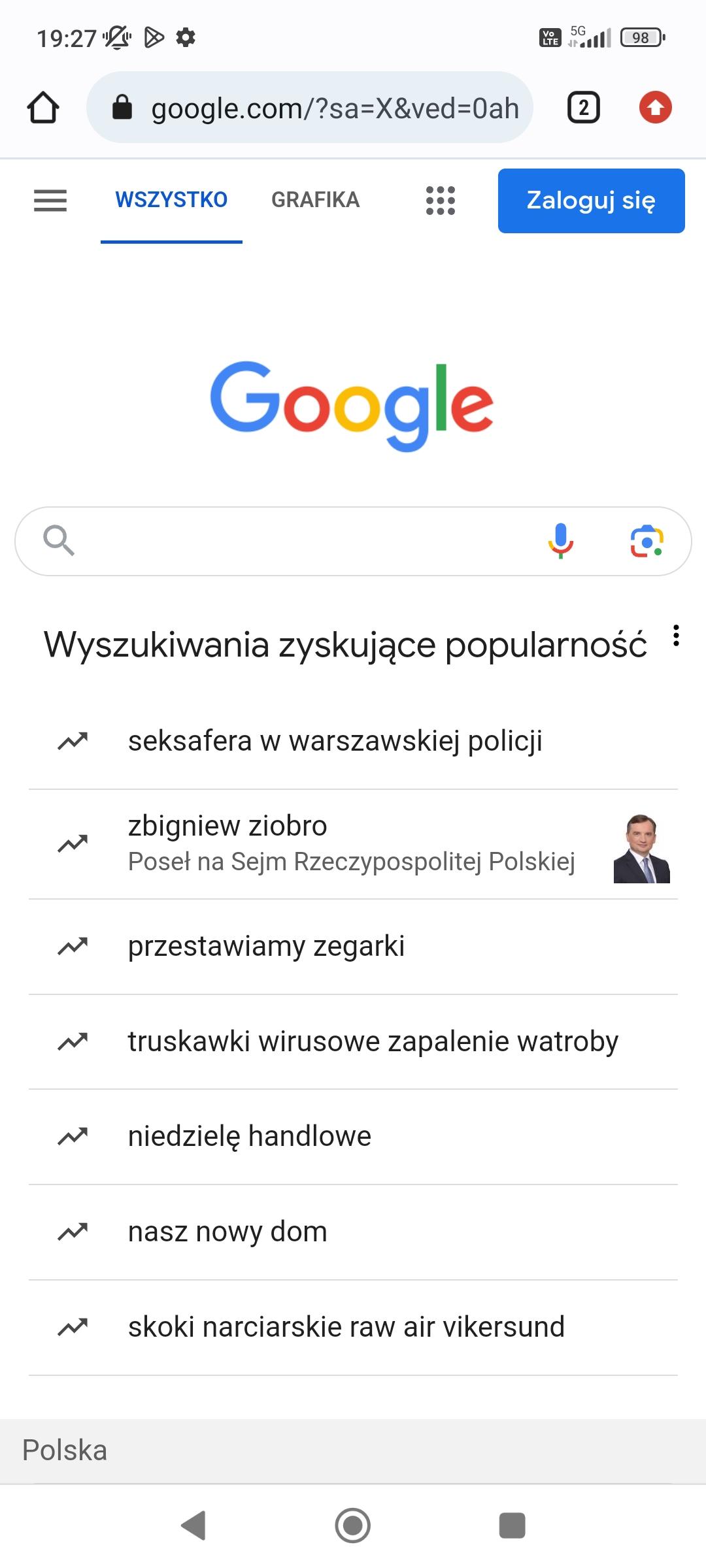The width and height of the screenshot is (706, 1568).
Task: Open trending result zbigniew ziobro
Action: (353, 843)
